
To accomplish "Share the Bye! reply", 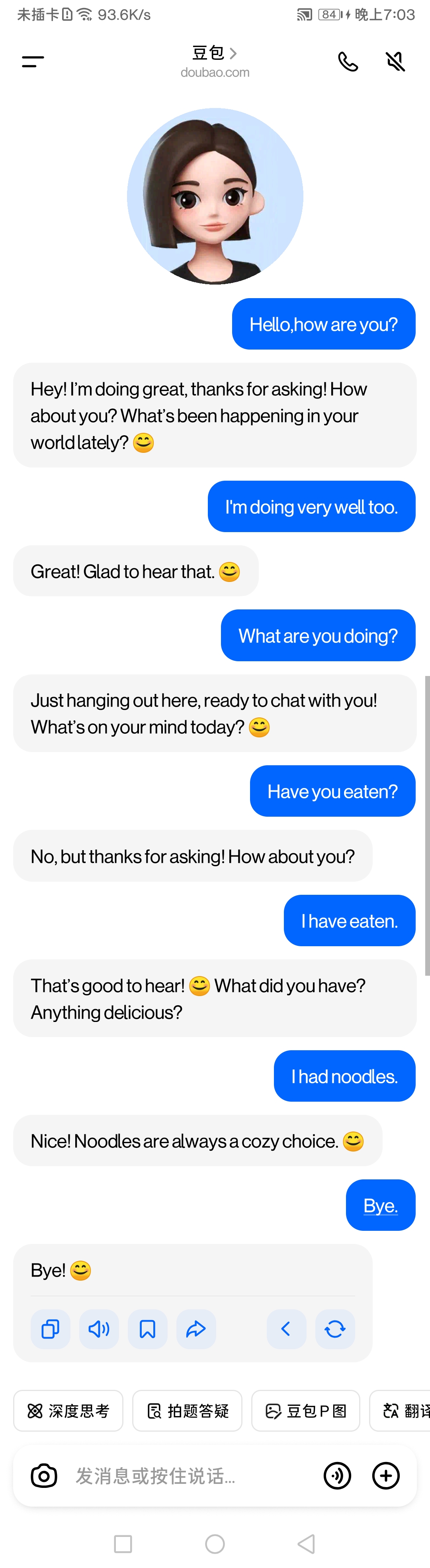I will click(x=196, y=1329).
